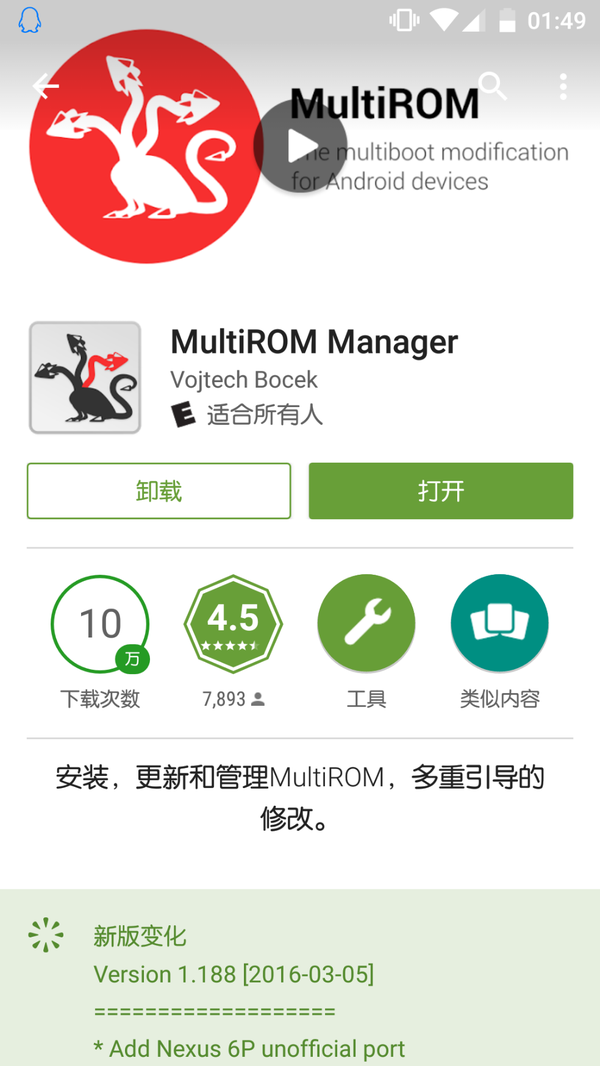Tap 卸载 to uninstall the app
600x1066 pixels.
tap(159, 491)
